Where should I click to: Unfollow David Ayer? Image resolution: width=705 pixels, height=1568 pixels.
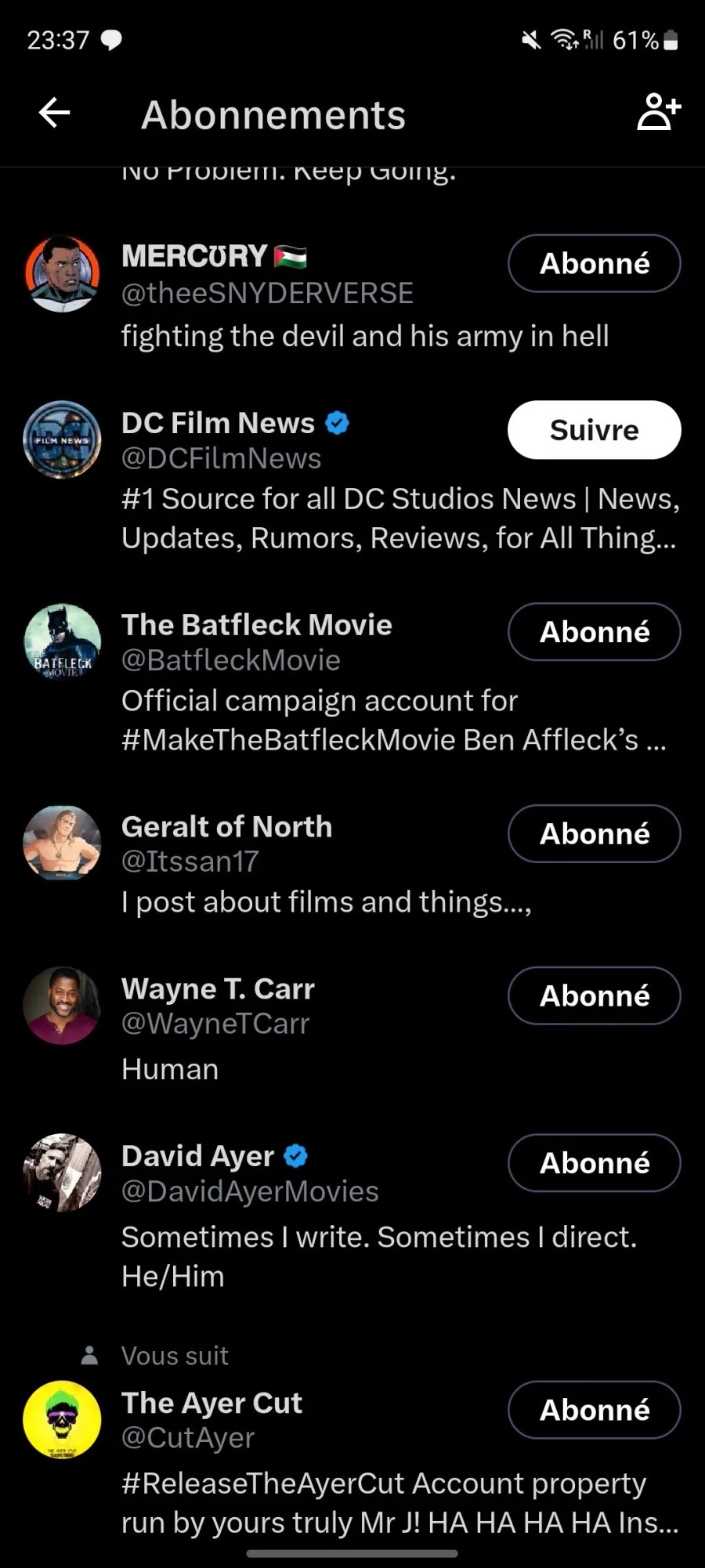pyautogui.click(x=594, y=1163)
